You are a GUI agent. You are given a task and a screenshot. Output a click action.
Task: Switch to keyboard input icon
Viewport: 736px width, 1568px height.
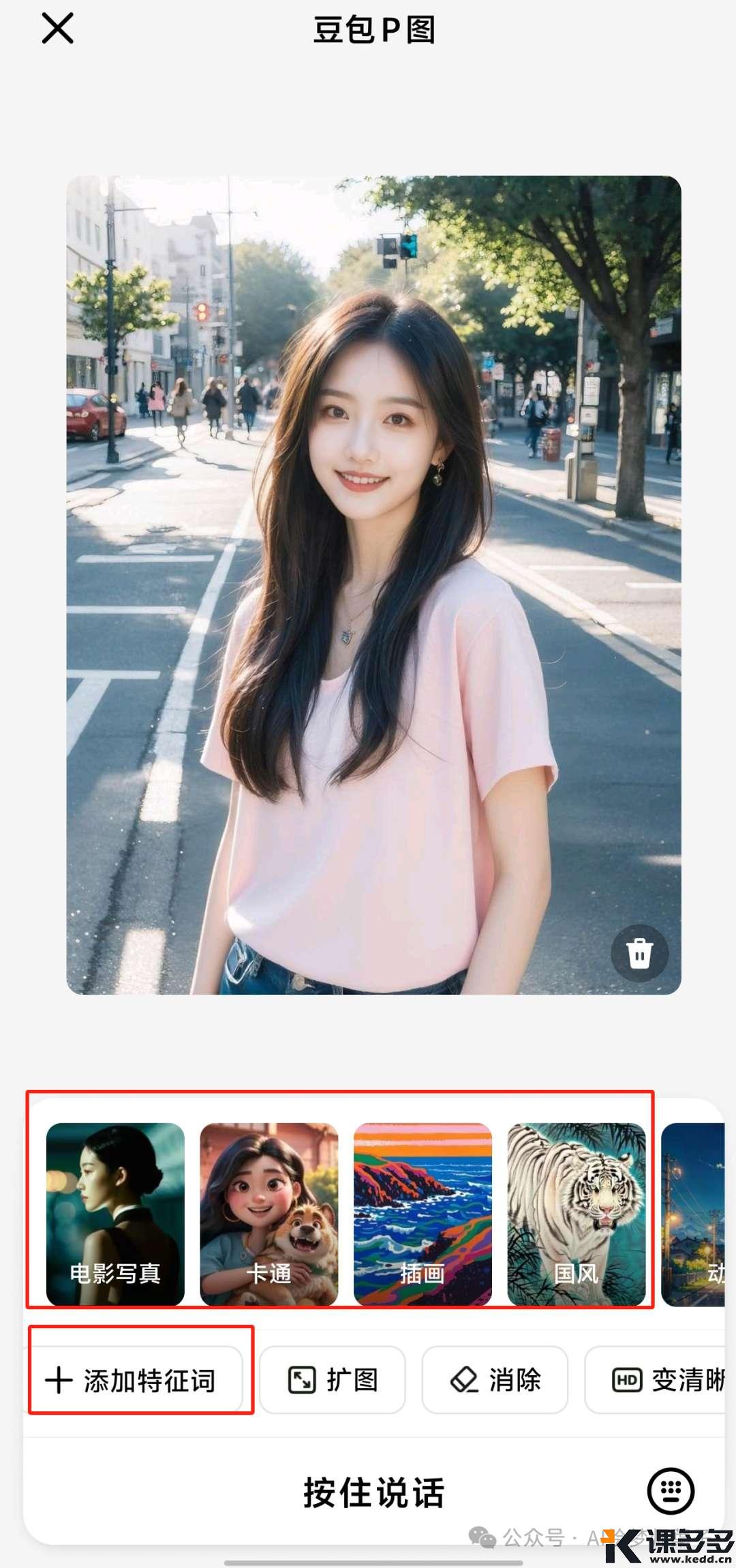(x=671, y=1491)
